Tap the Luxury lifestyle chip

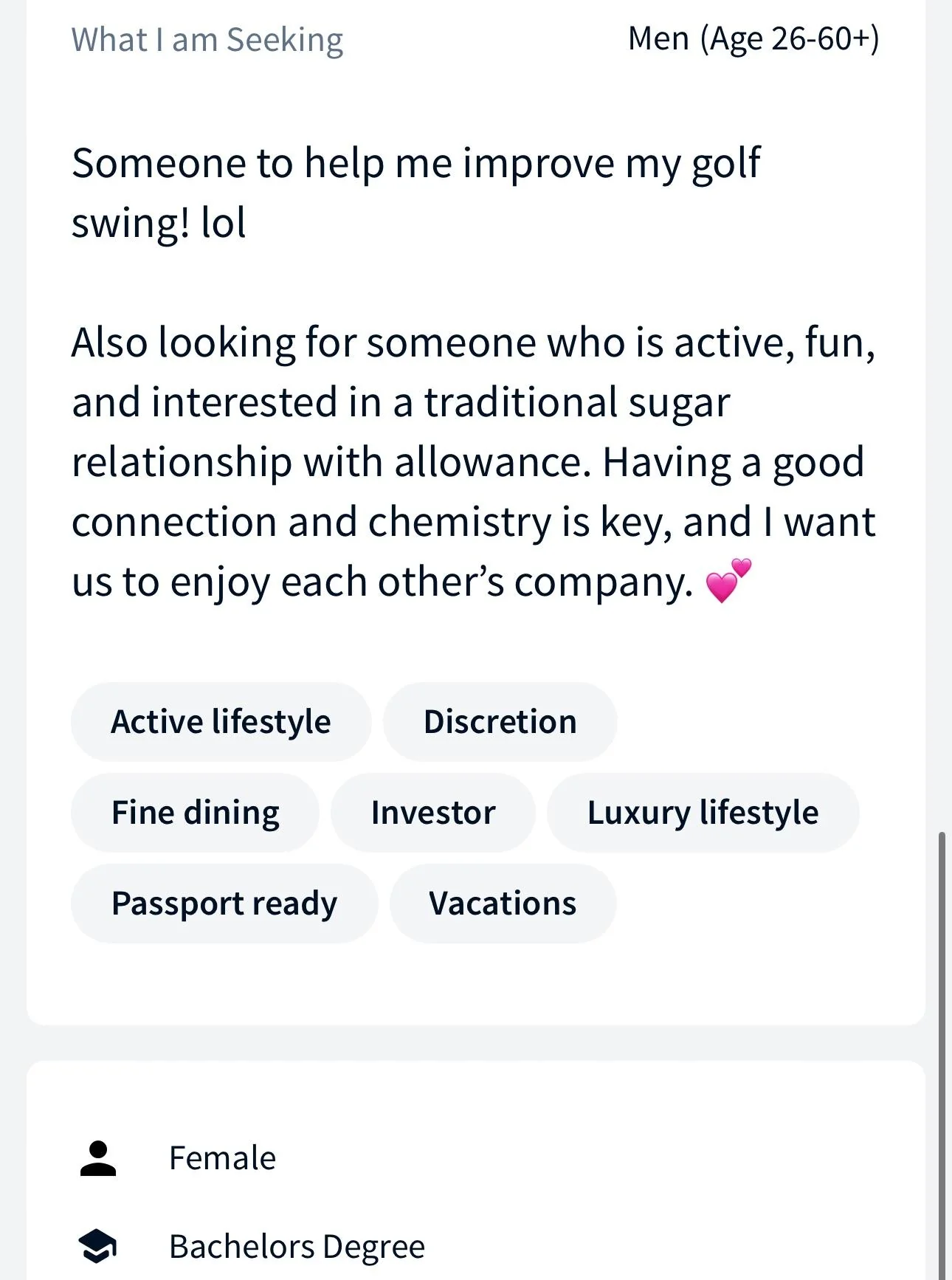click(703, 813)
